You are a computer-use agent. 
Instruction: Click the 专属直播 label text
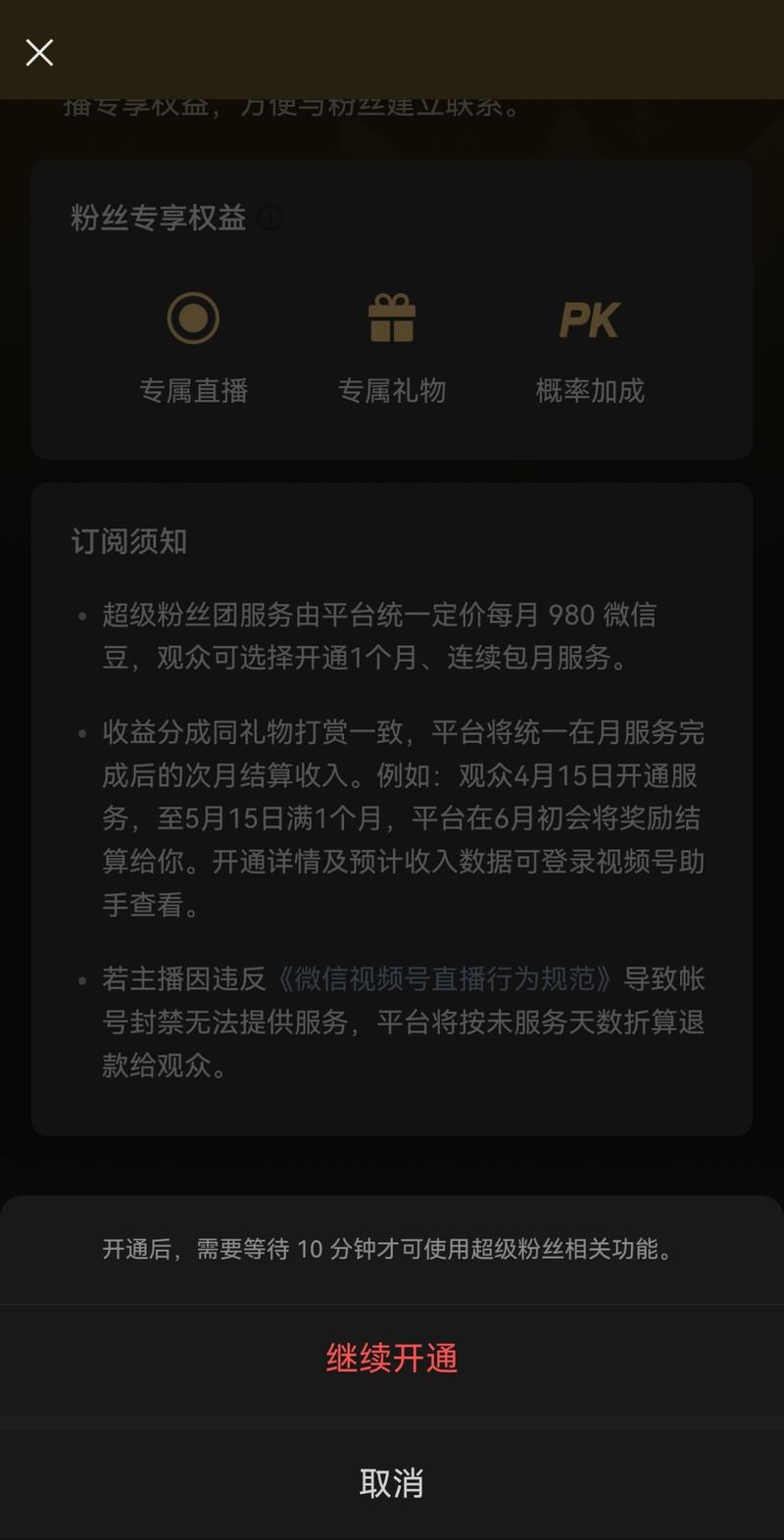click(194, 391)
